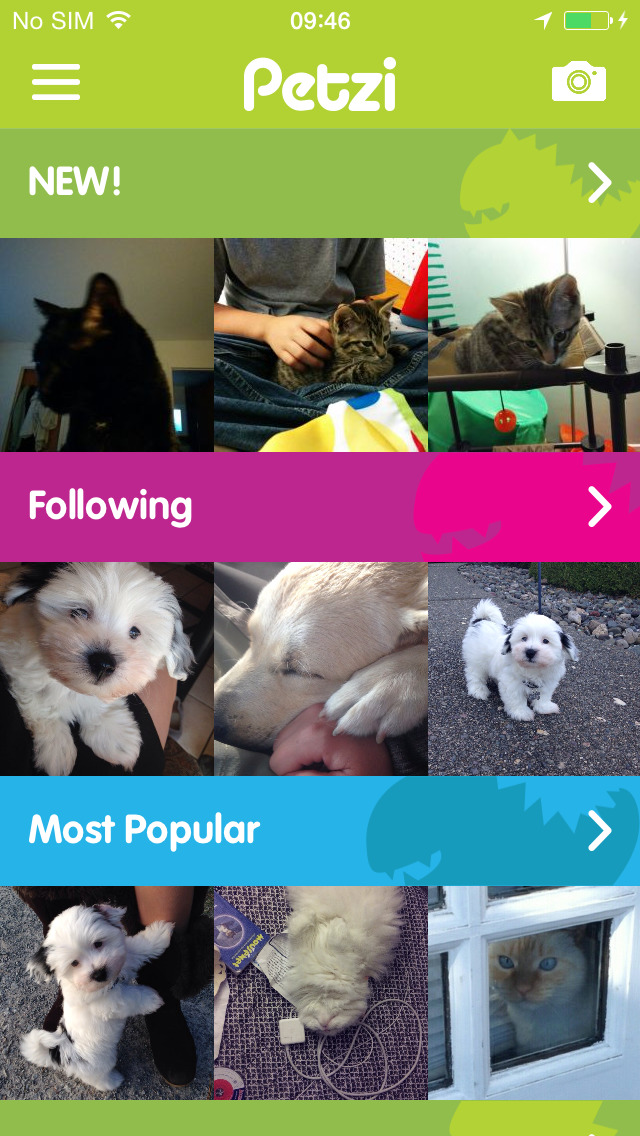
Task: View the sleeping white dog photo
Action: pyautogui.click(x=320, y=669)
